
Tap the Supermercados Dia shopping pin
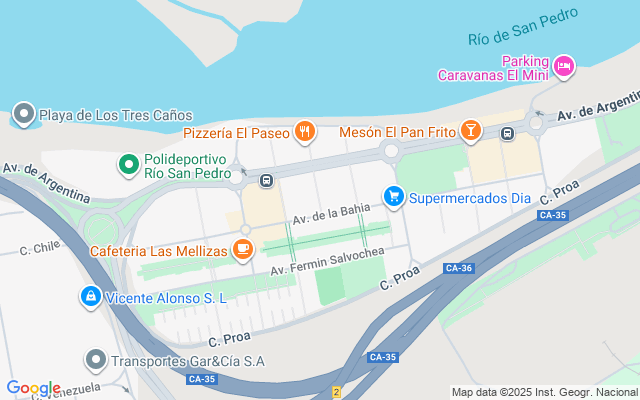(x=395, y=197)
